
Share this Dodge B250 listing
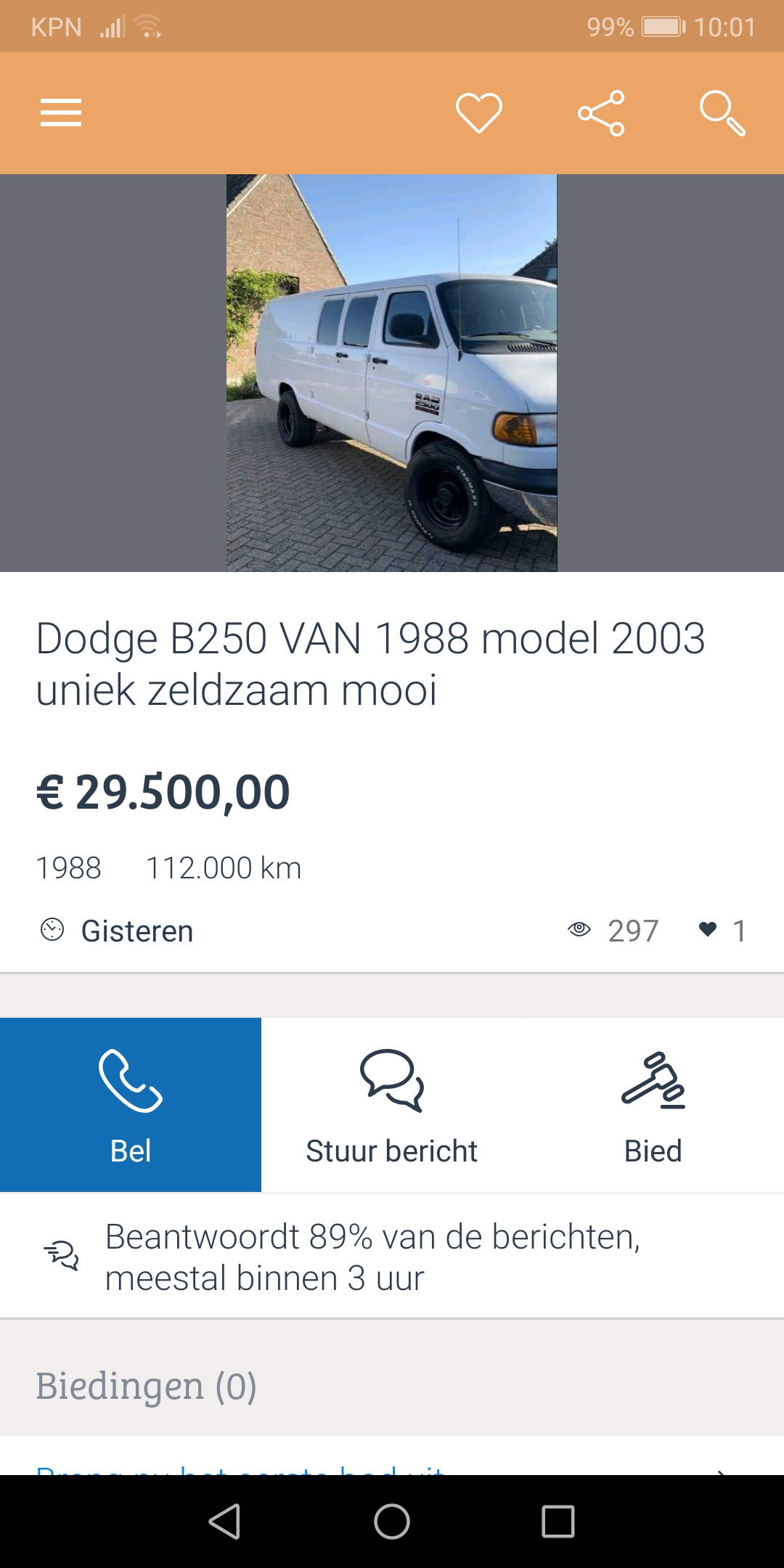coord(601,113)
